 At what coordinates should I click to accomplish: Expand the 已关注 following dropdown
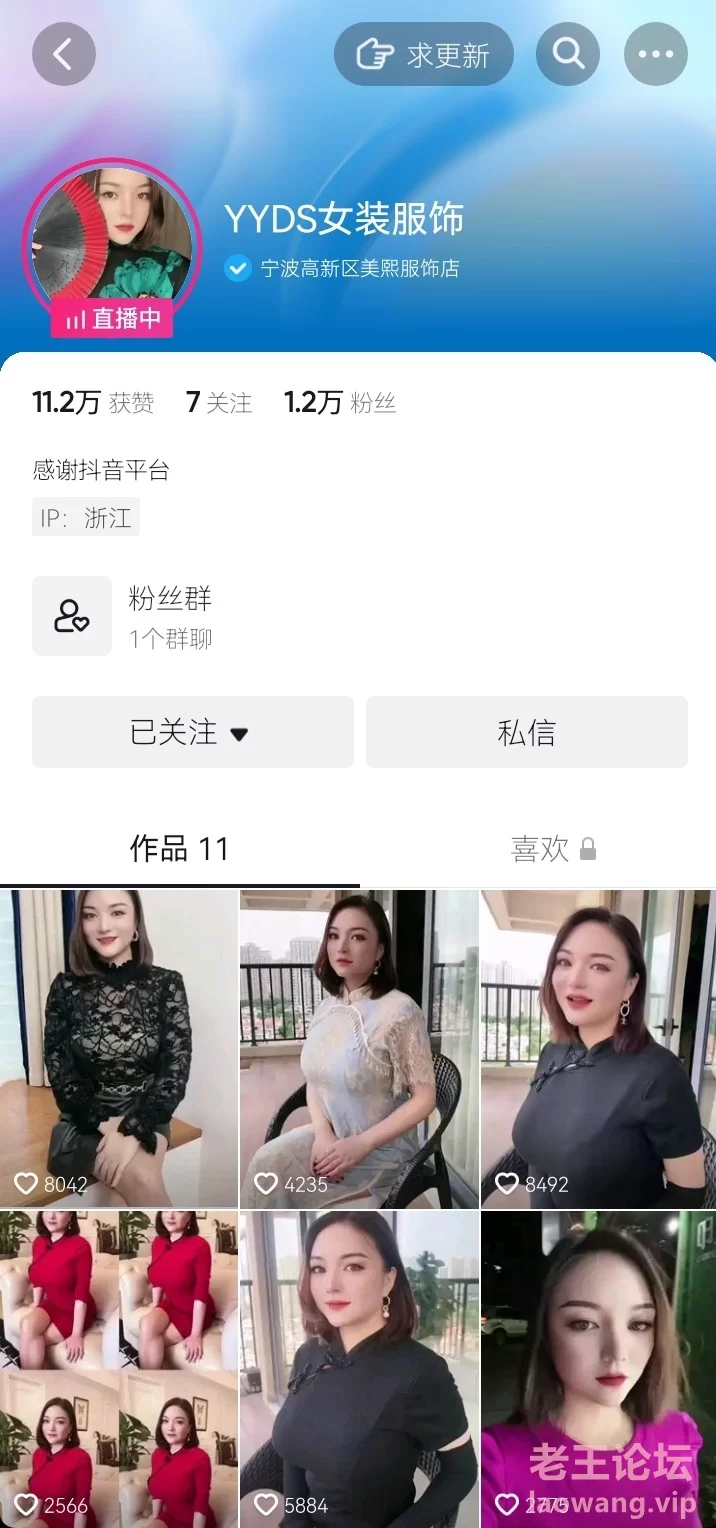pyautogui.click(x=193, y=732)
